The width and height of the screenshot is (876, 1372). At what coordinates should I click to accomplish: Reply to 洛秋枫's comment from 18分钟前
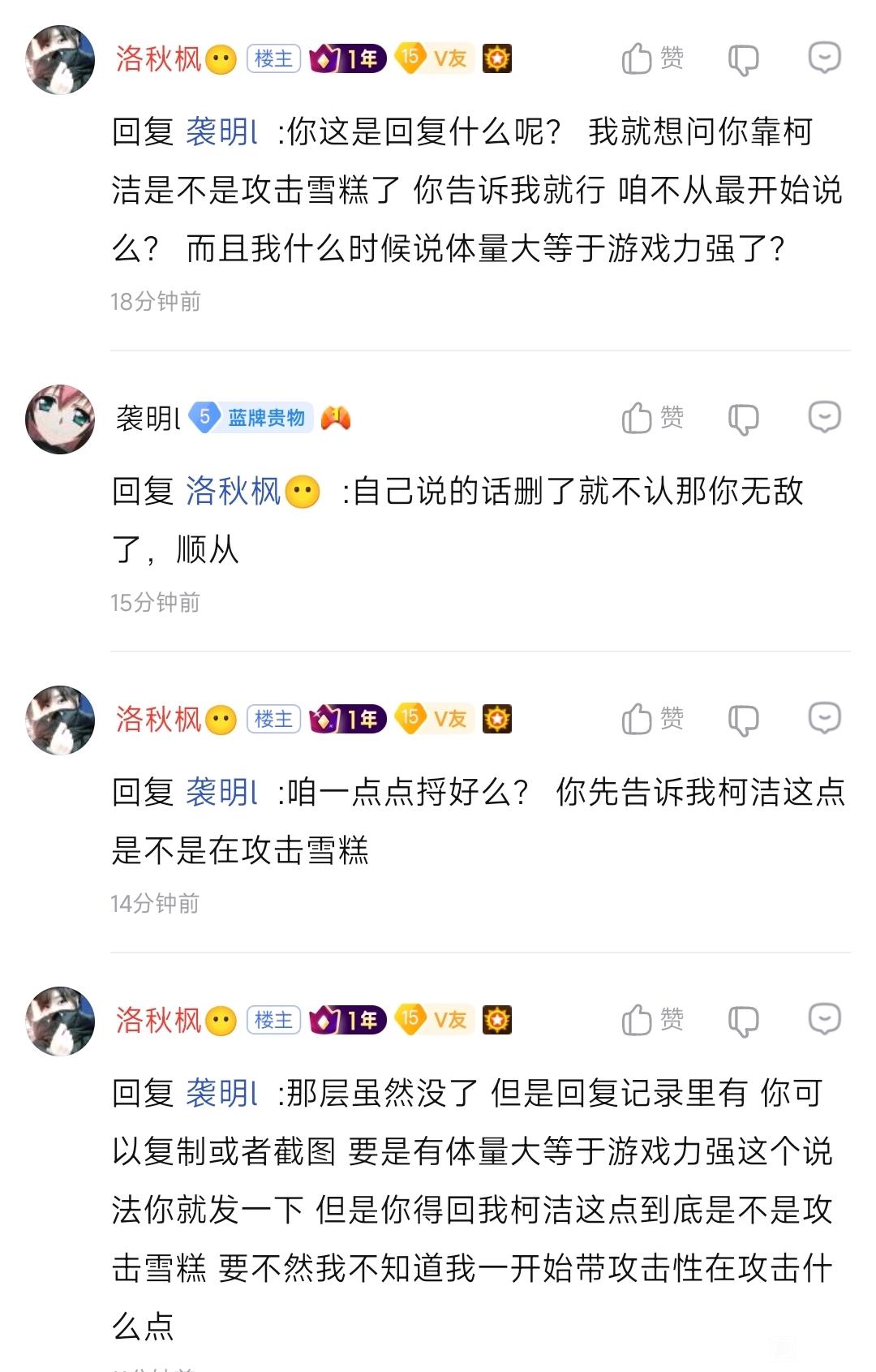[824, 58]
